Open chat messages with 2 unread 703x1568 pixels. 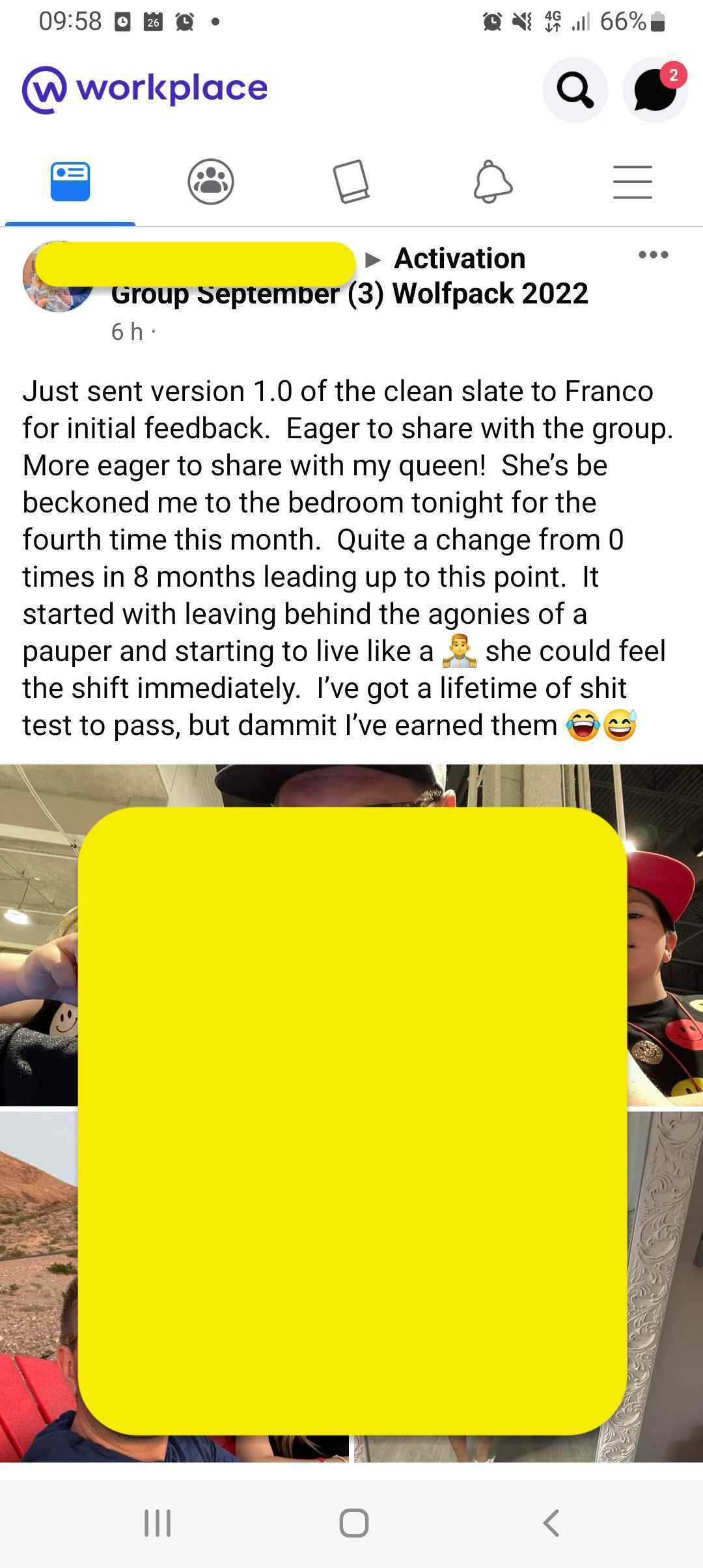coord(655,90)
